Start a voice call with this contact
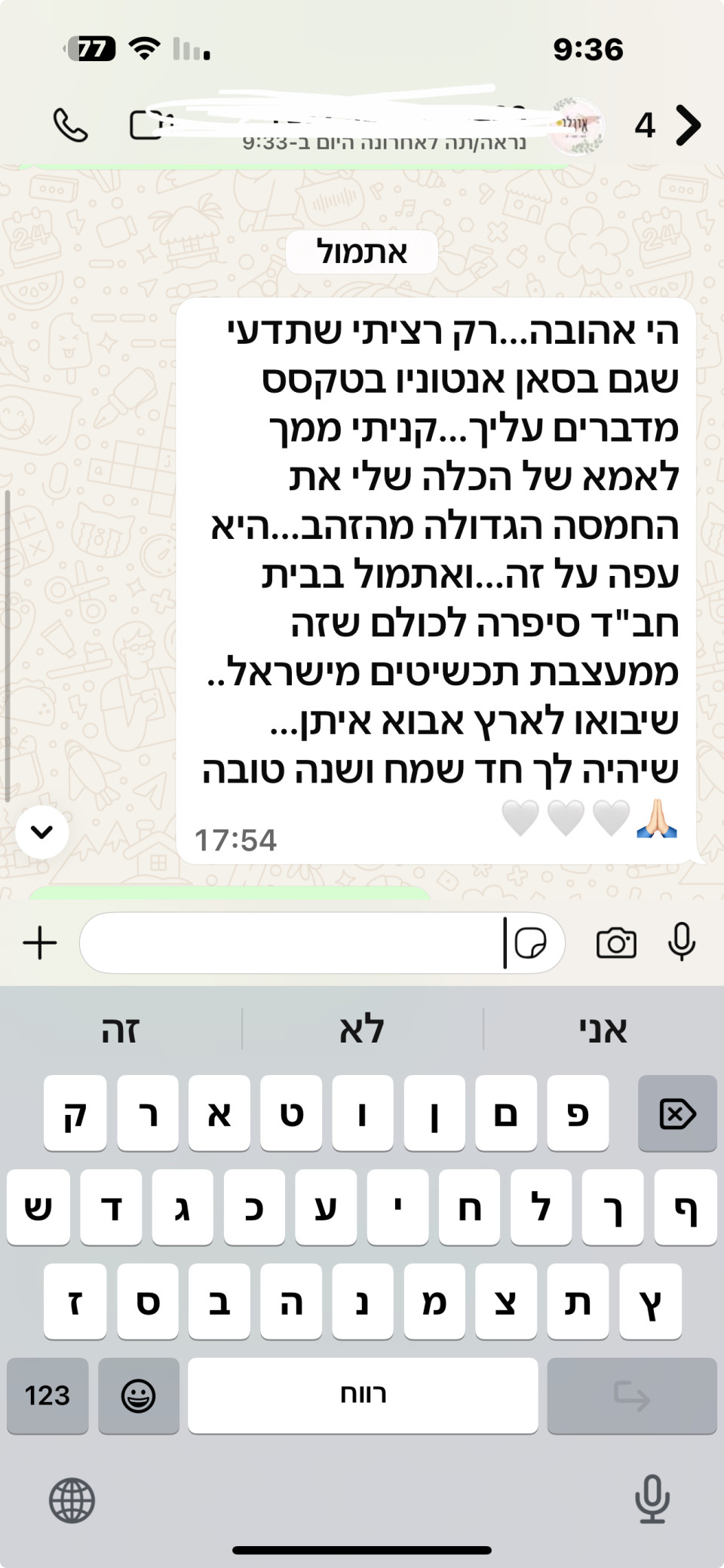The height and width of the screenshot is (1568, 724). click(70, 125)
